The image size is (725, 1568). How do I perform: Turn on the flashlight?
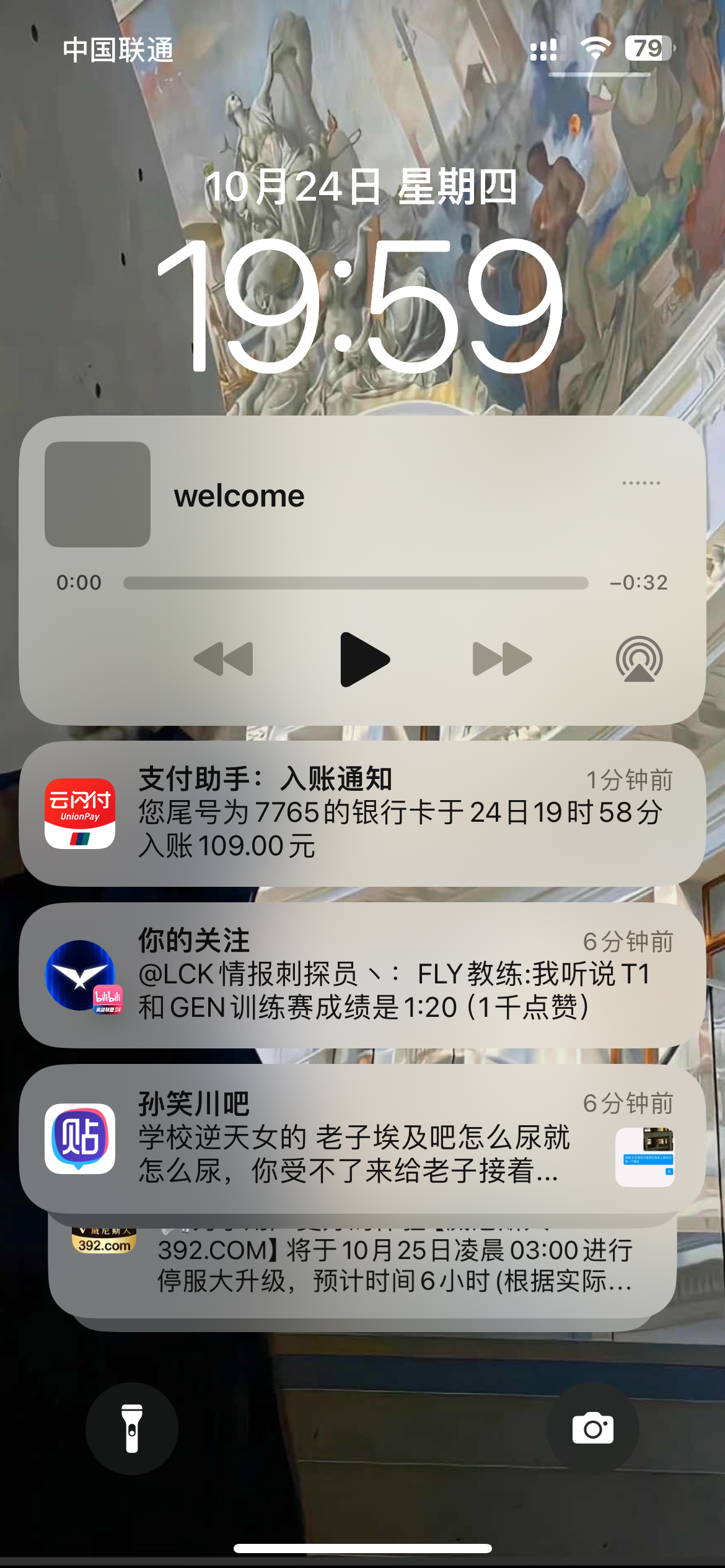[132, 1429]
